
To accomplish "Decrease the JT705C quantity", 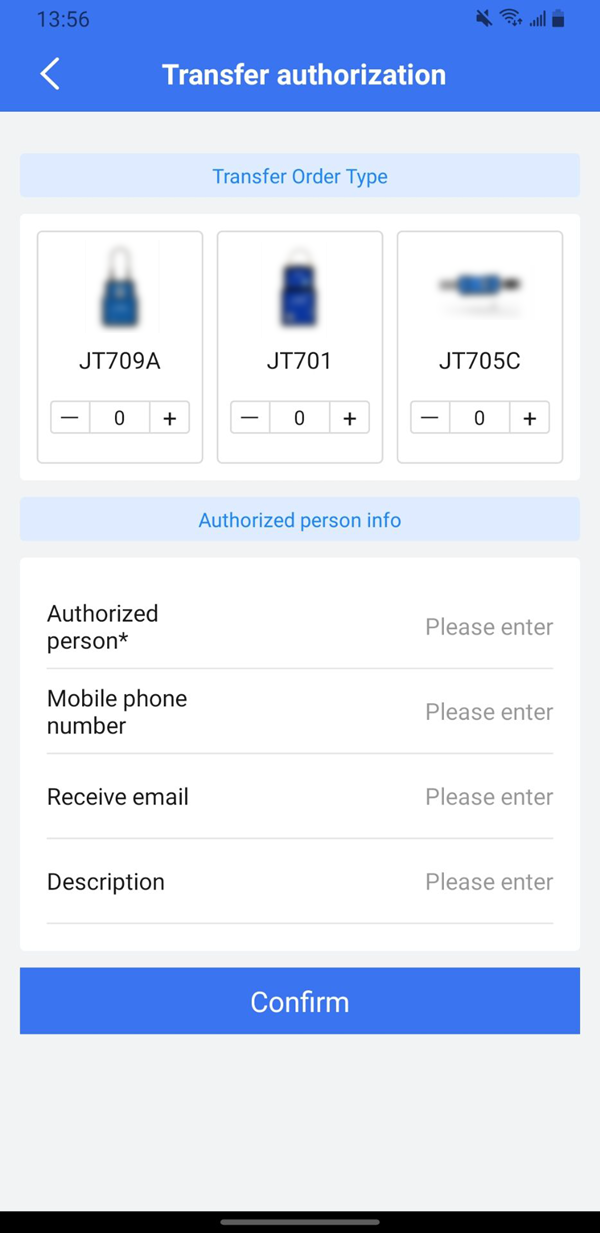I will pyautogui.click(x=430, y=418).
